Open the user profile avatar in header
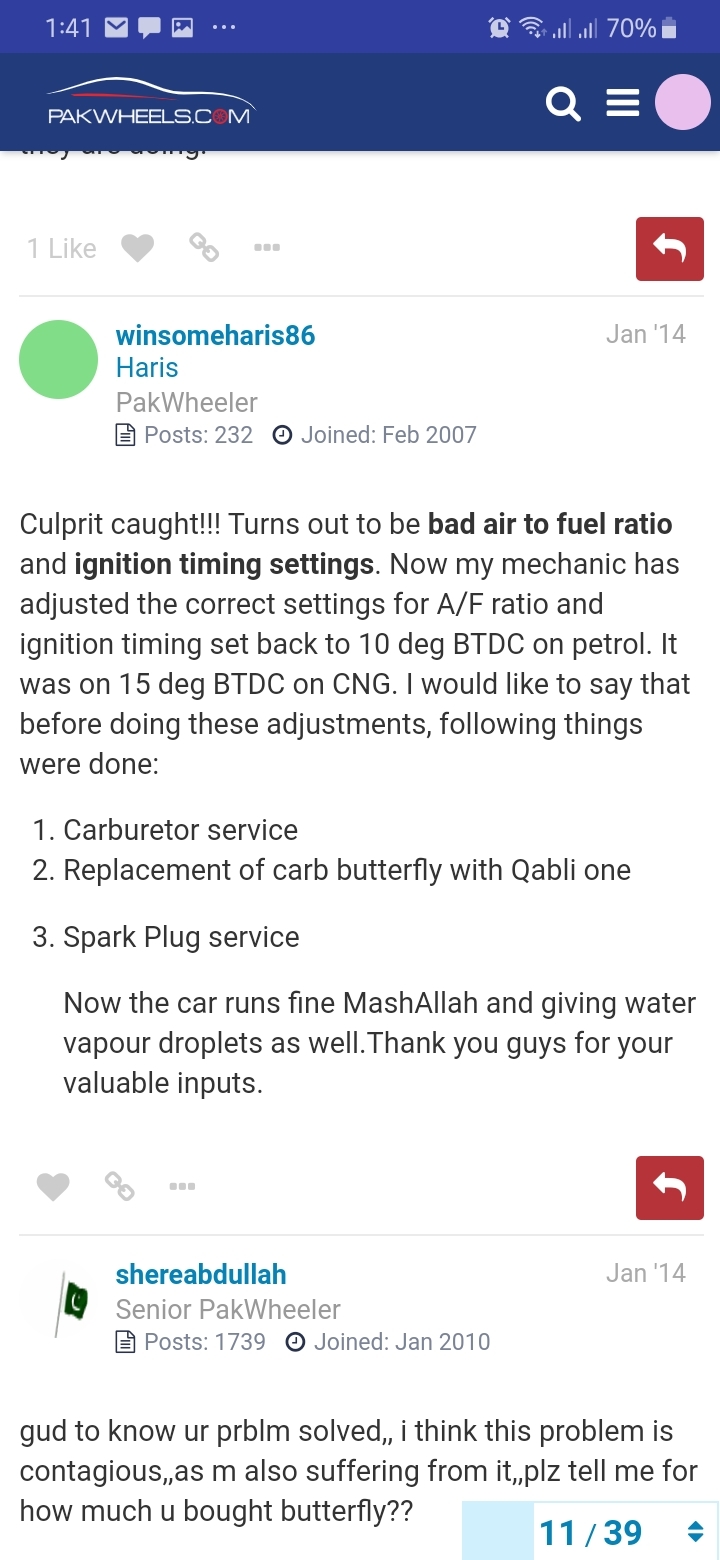This screenshot has width=720, height=1560. [683, 102]
